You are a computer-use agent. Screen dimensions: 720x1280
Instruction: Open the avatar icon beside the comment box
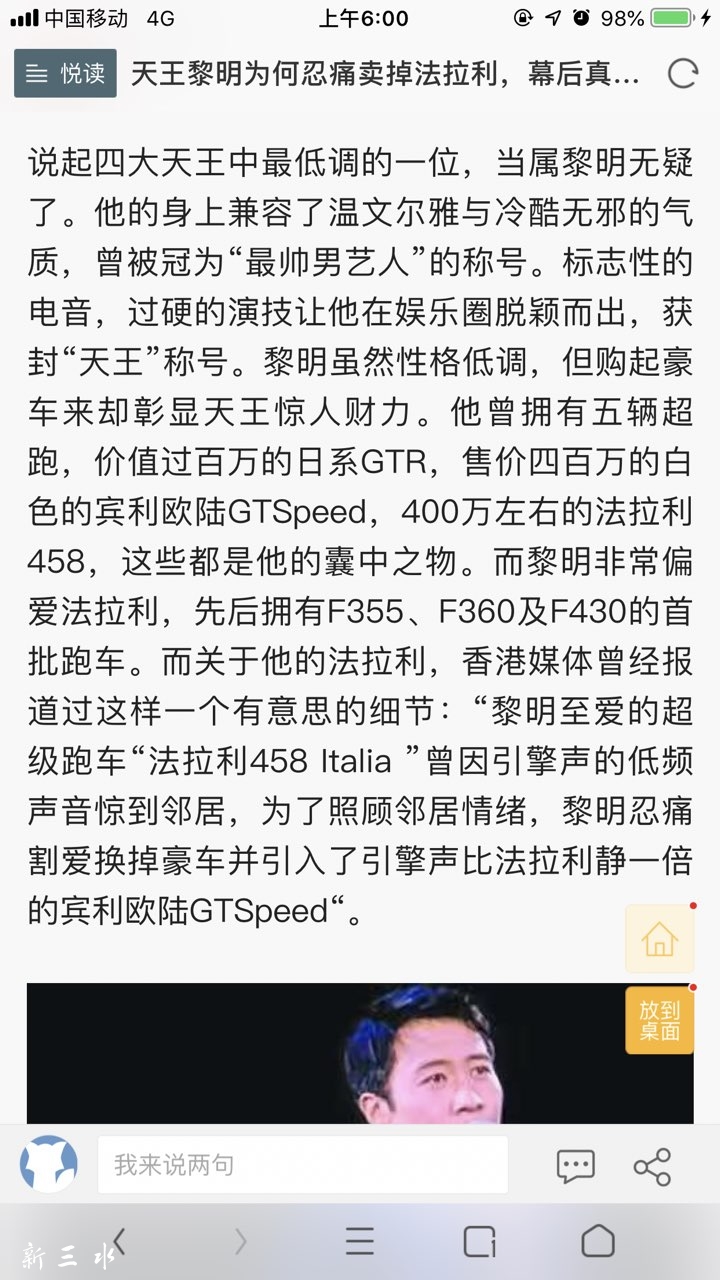(49, 1164)
